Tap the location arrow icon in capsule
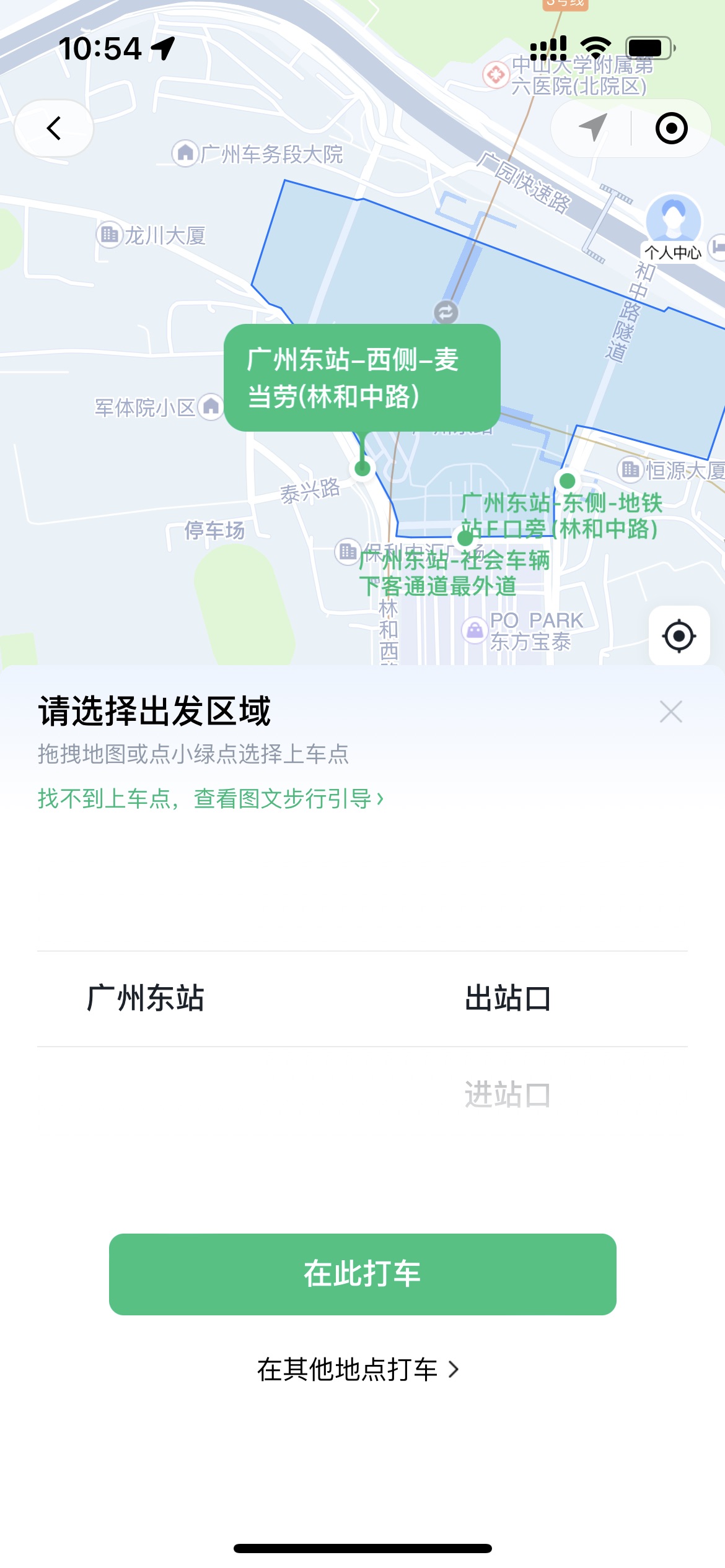725x1568 pixels. tap(593, 128)
